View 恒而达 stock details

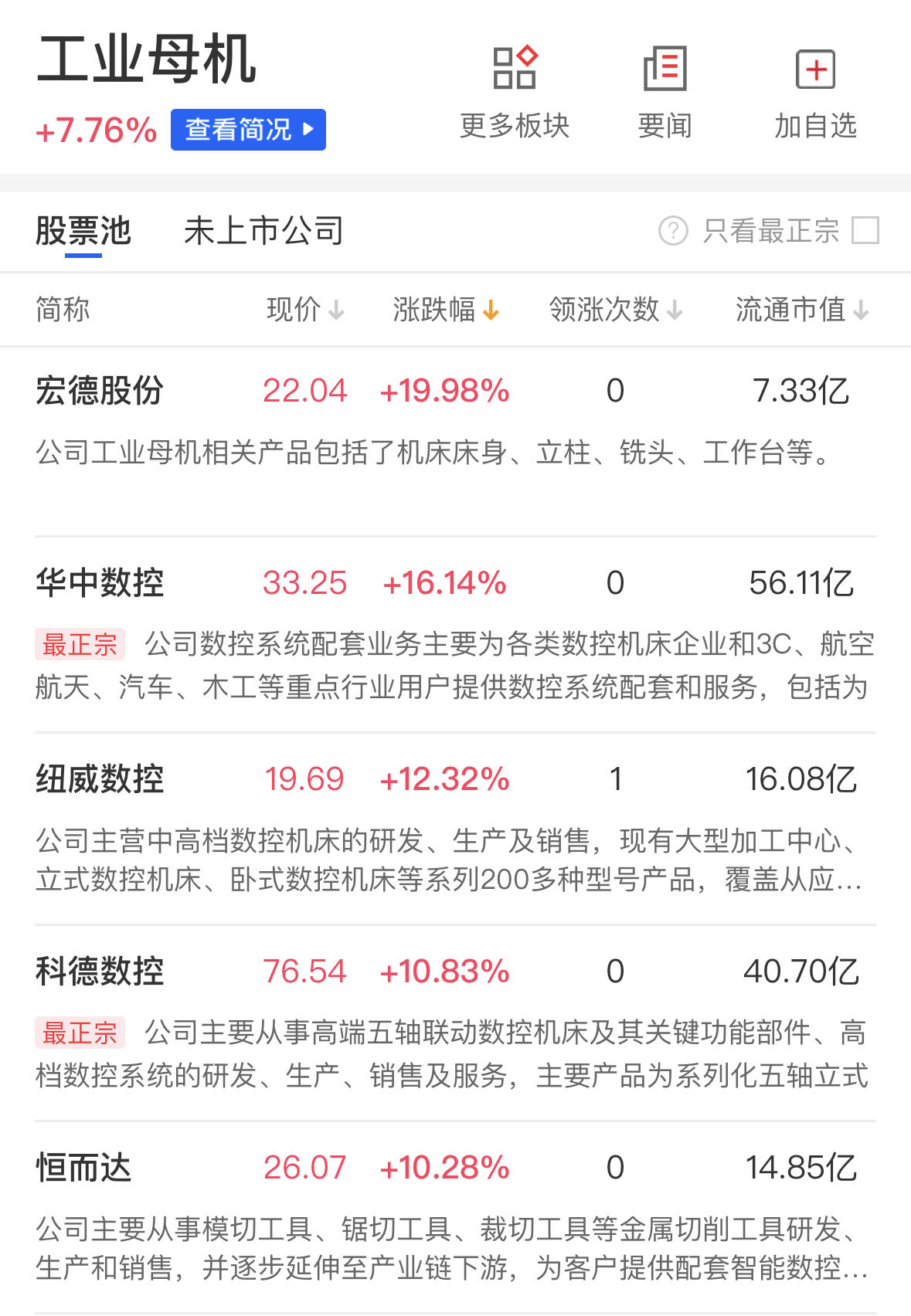pyautogui.click(x=83, y=1168)
